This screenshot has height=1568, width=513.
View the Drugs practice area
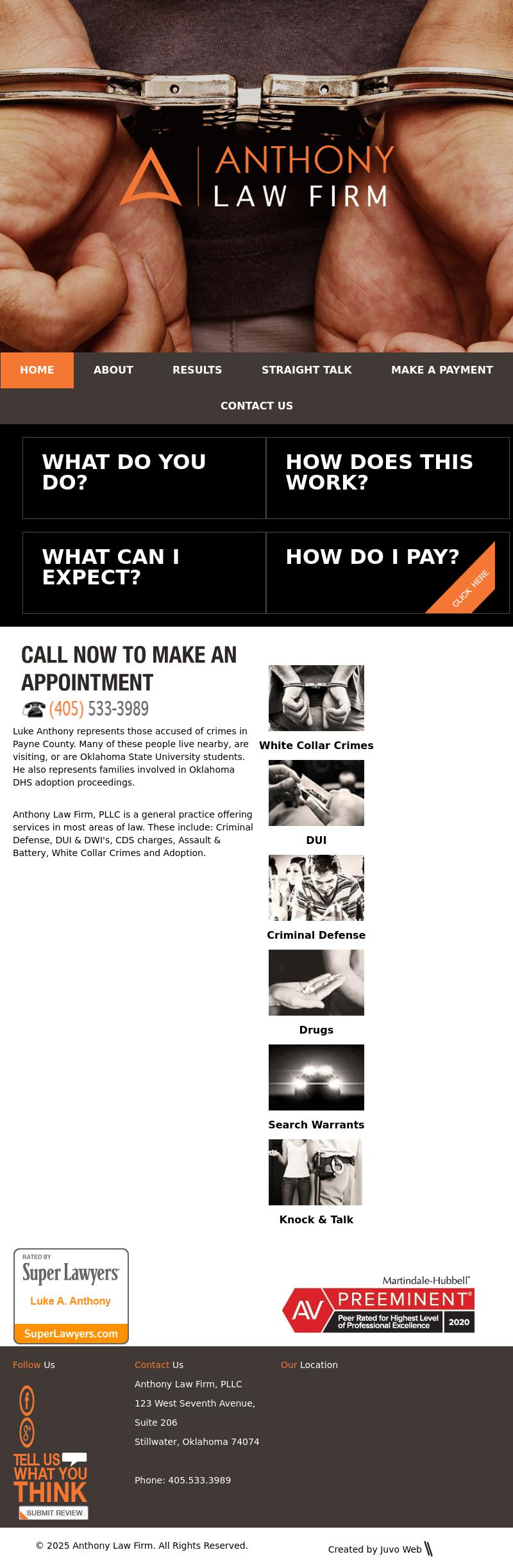[316, 983]
